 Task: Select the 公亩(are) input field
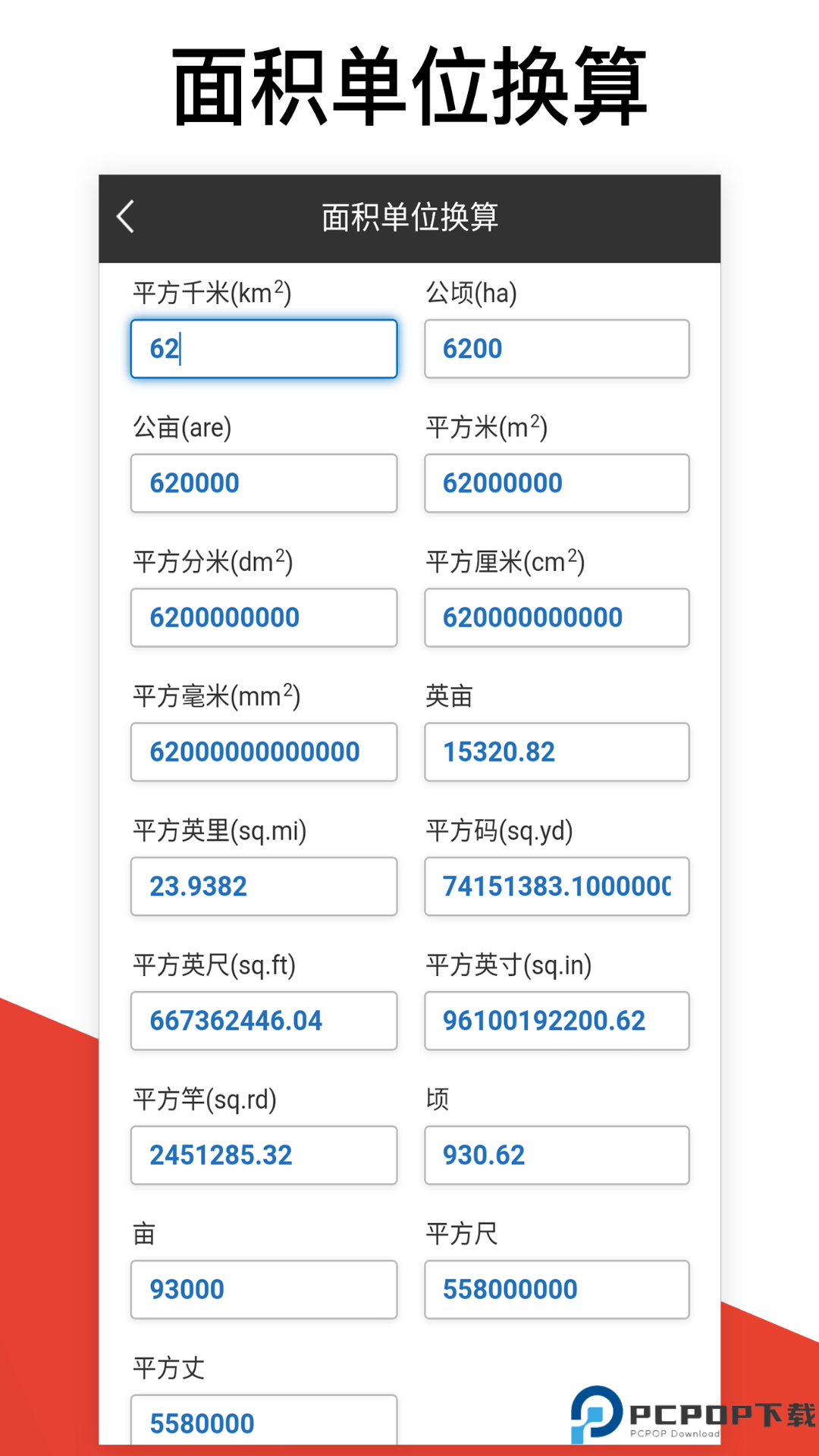(263, 483)
